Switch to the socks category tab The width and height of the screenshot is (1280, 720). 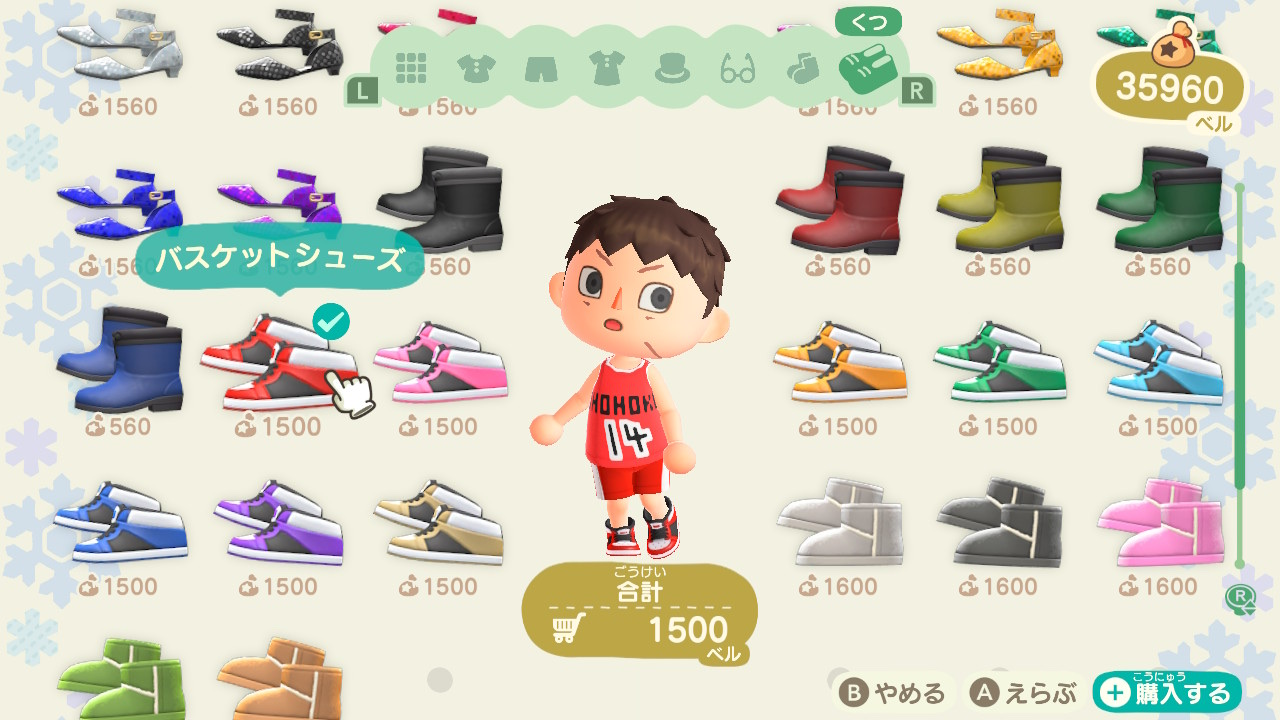tap(803, 69)
